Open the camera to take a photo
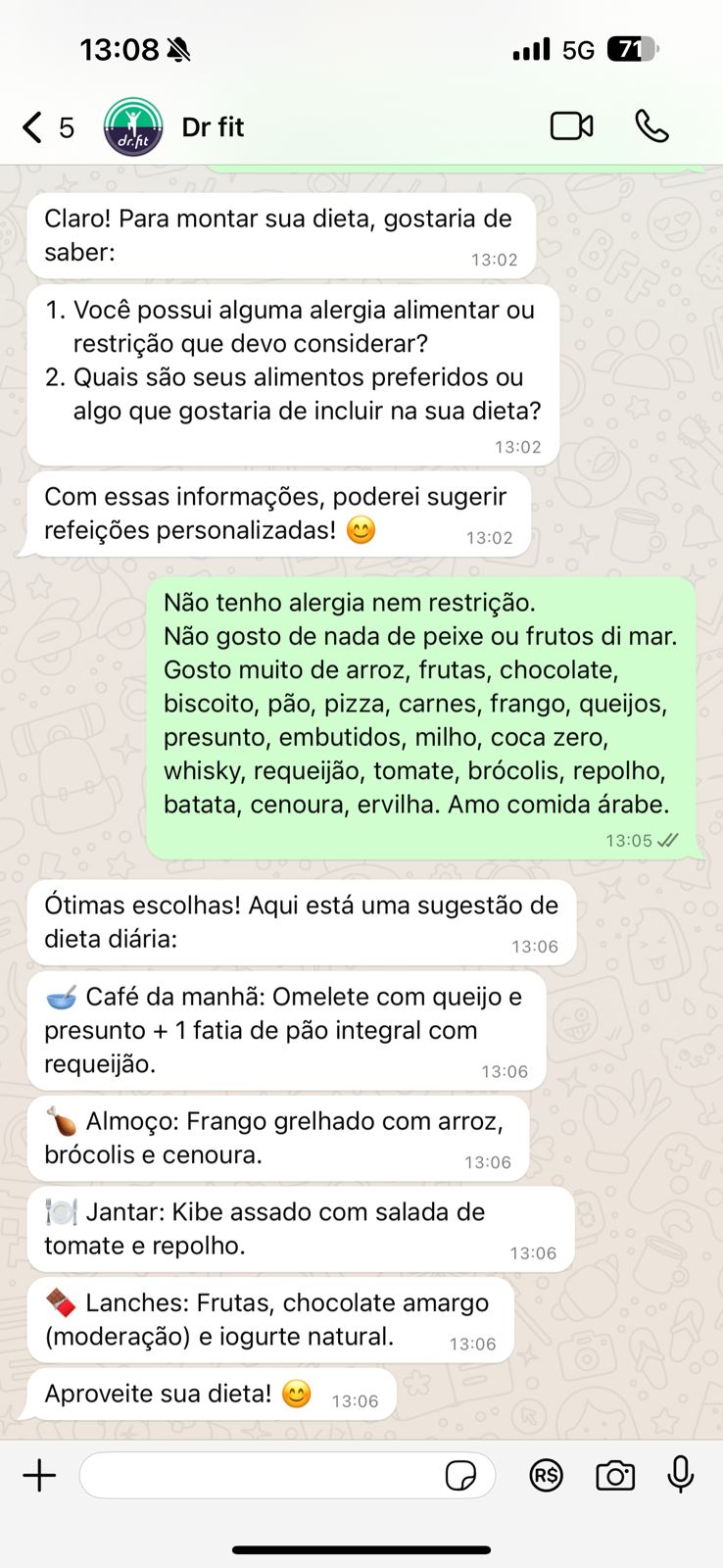This screenshot has width=723, height=1568. [615, 1475]
